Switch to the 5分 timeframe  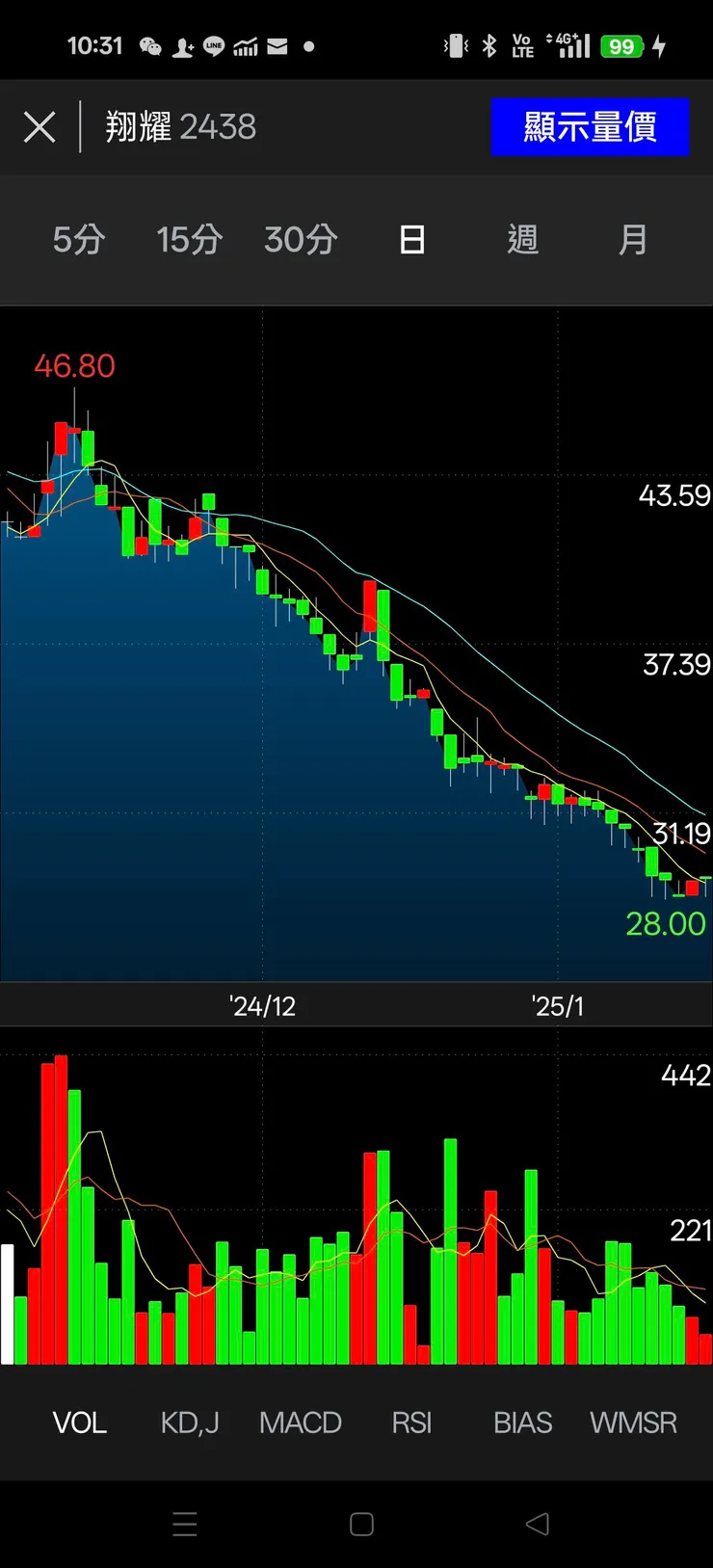[79, 239]
